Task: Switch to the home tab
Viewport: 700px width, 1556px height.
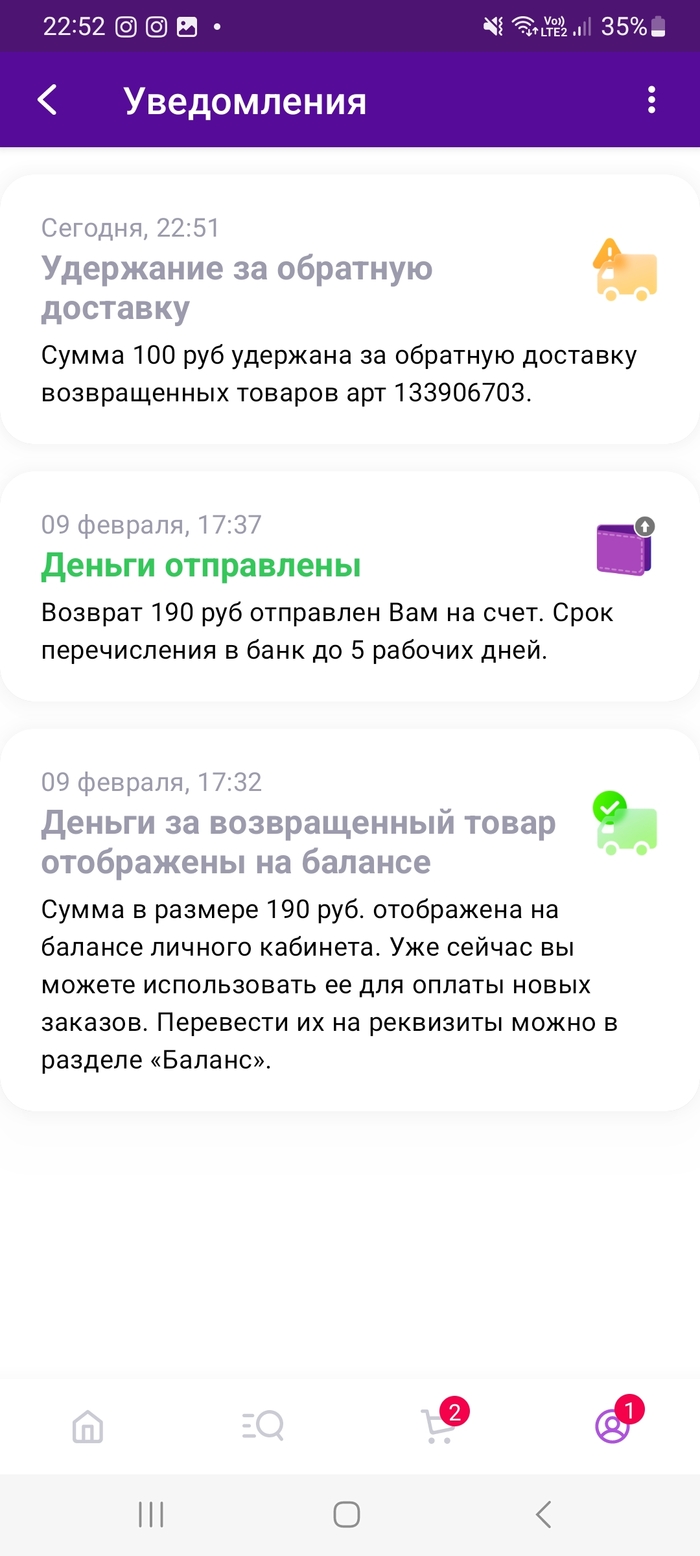Action: click(88, 1426)
